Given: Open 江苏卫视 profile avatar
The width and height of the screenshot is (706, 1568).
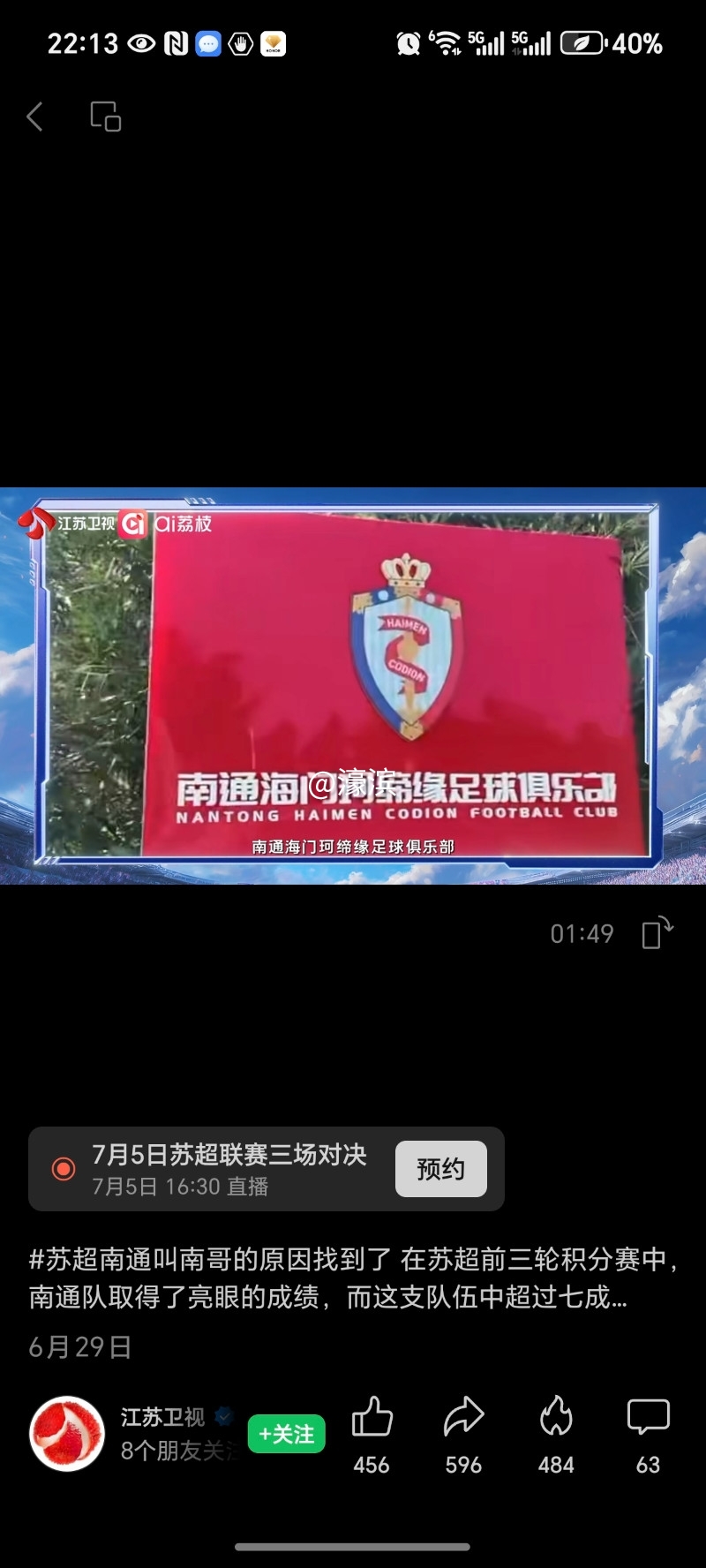Looking at the screenshot, I should click(67, 1434).
